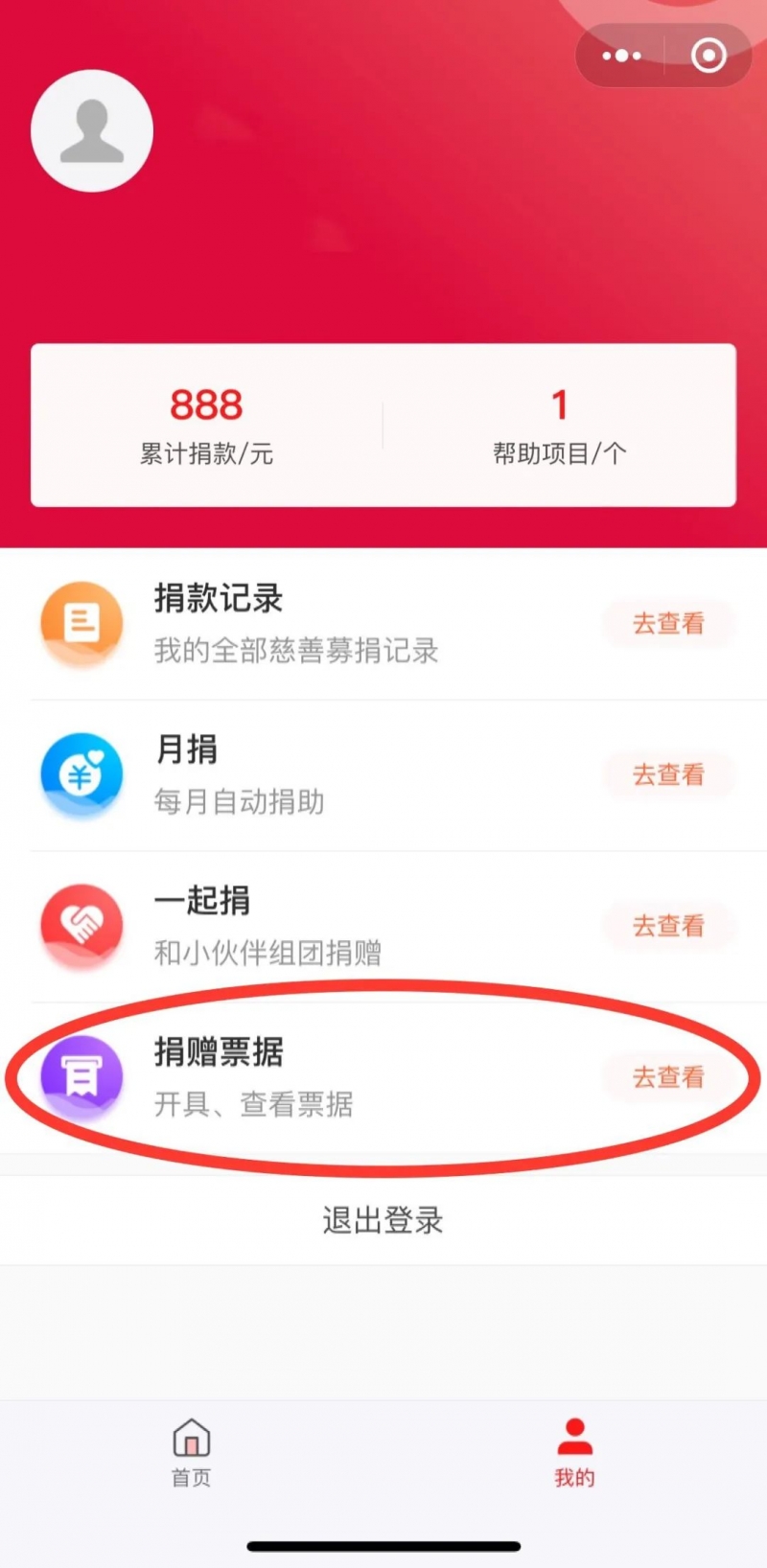Tap 去查看 next to 捐赠票据

click(668, 1077)
